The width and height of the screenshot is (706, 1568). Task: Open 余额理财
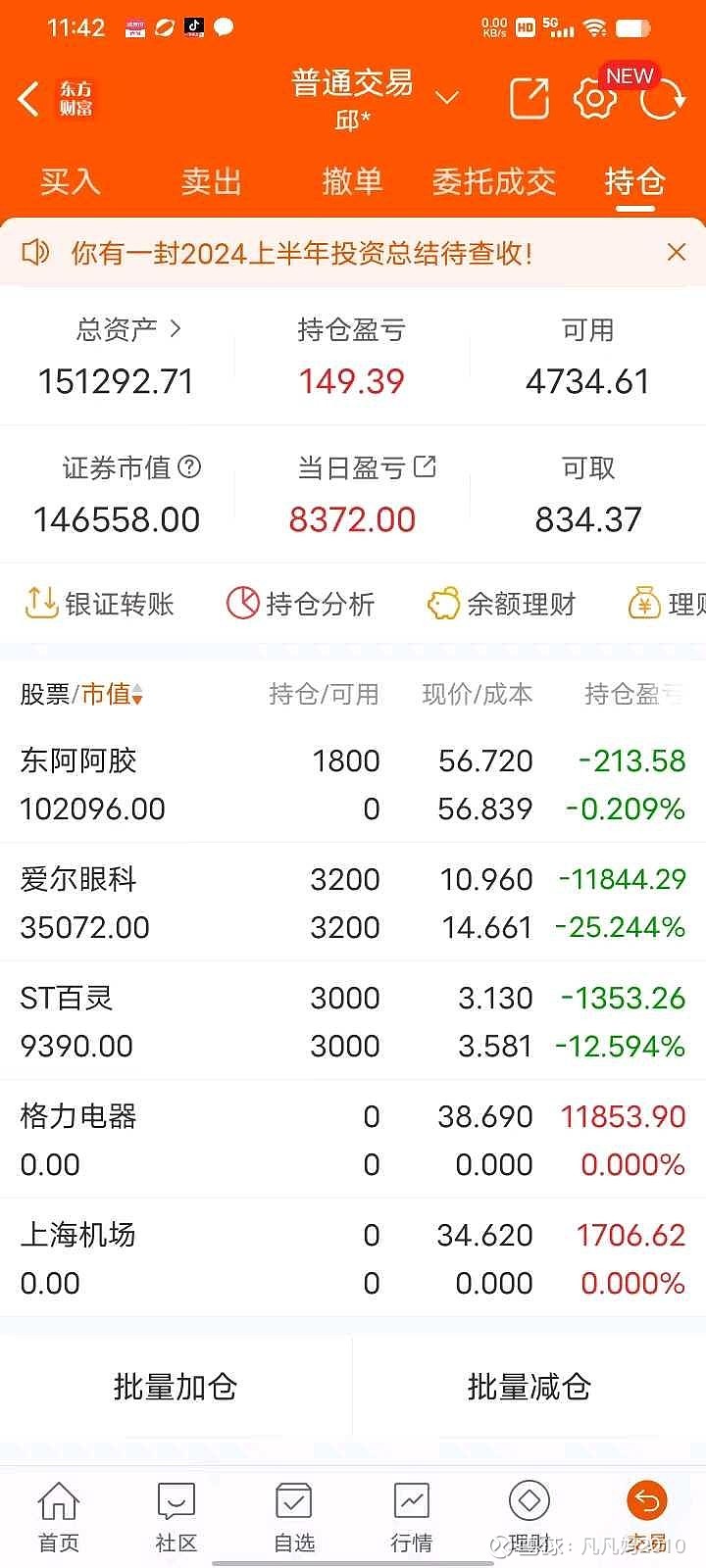[x=502, y=604]
